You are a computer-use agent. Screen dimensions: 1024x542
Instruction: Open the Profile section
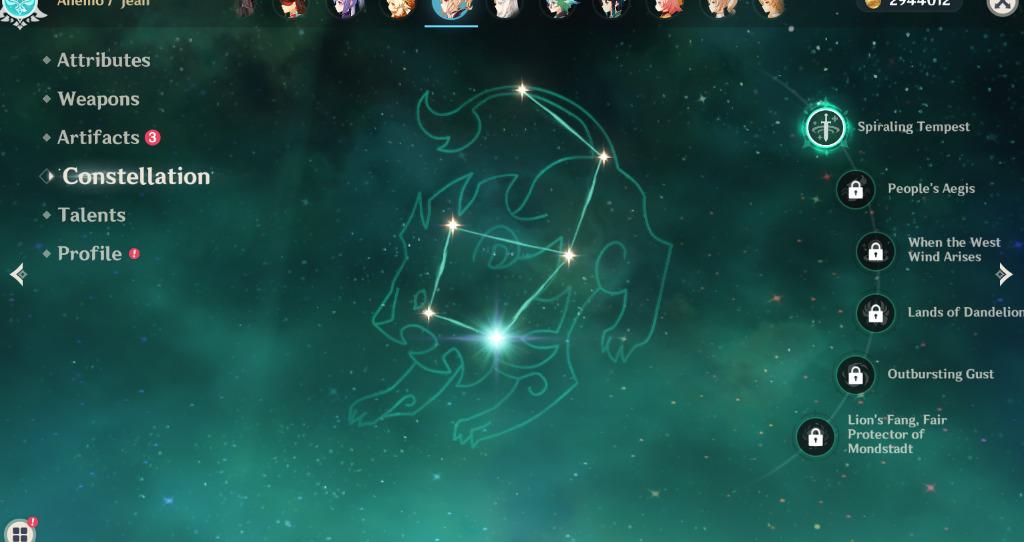(89, 254)
